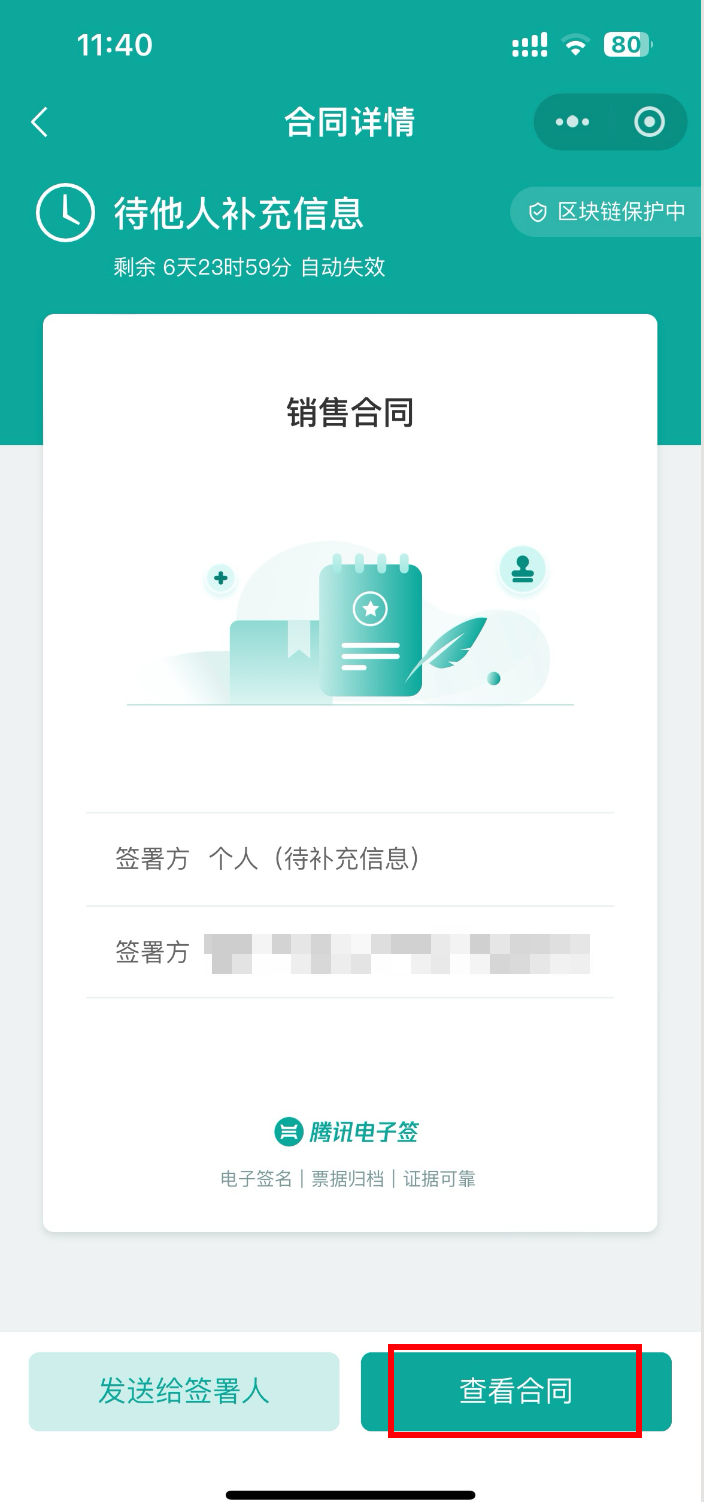Tap 发送给签署人 button

[184, 1391]
